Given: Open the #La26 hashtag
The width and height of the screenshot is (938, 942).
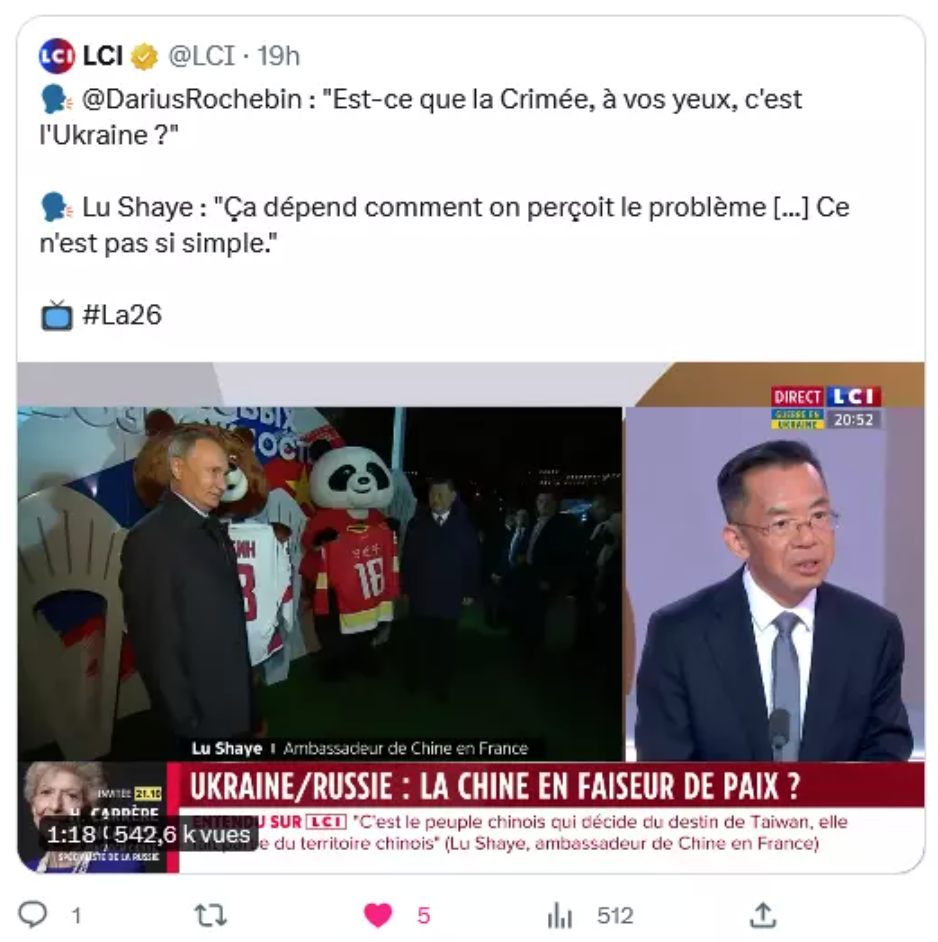Looking at the screenshot, I should (121, 315).
